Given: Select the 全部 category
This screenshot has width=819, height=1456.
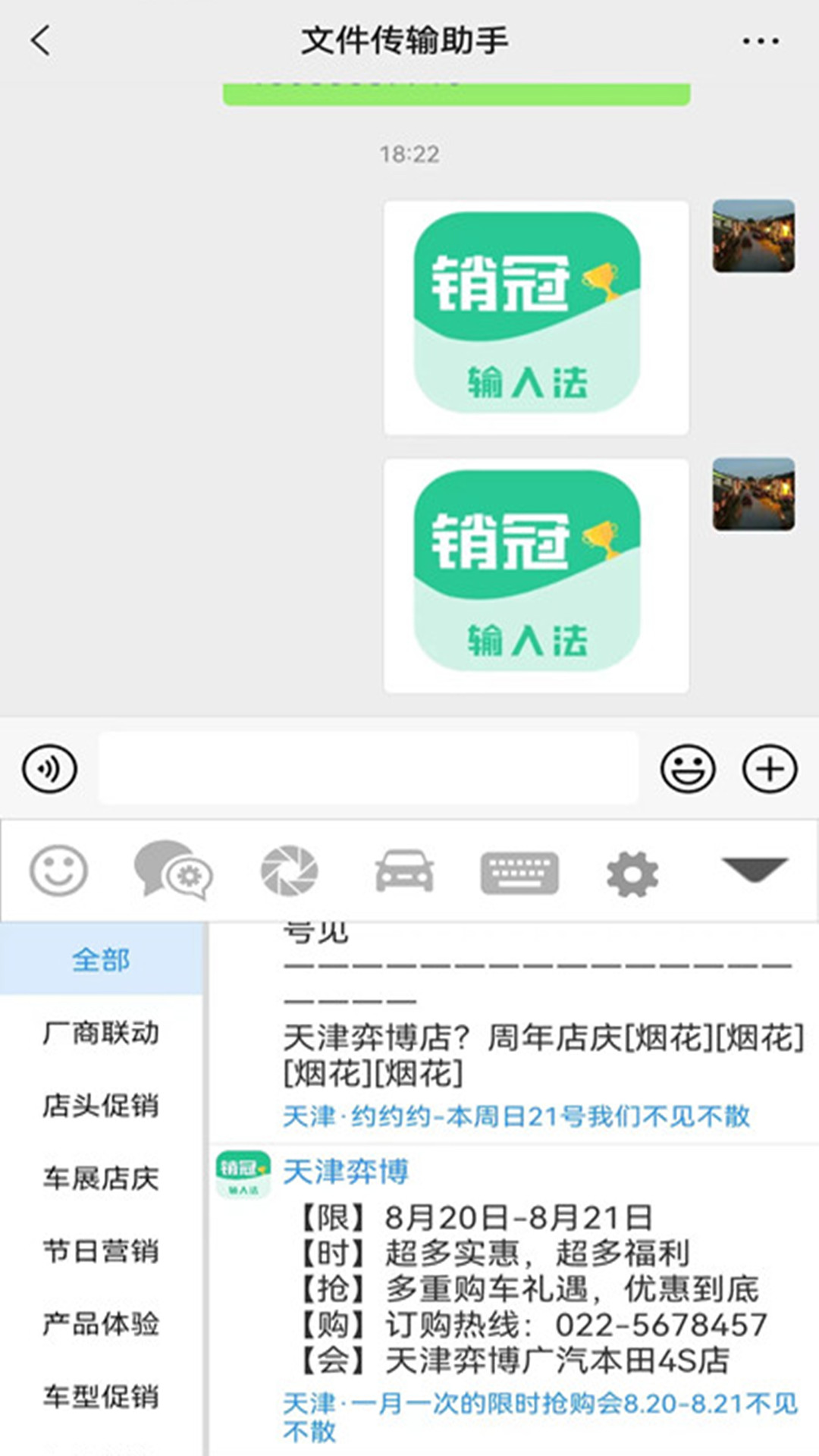Looking at the screenshot, I should click(x=101, y=960).
